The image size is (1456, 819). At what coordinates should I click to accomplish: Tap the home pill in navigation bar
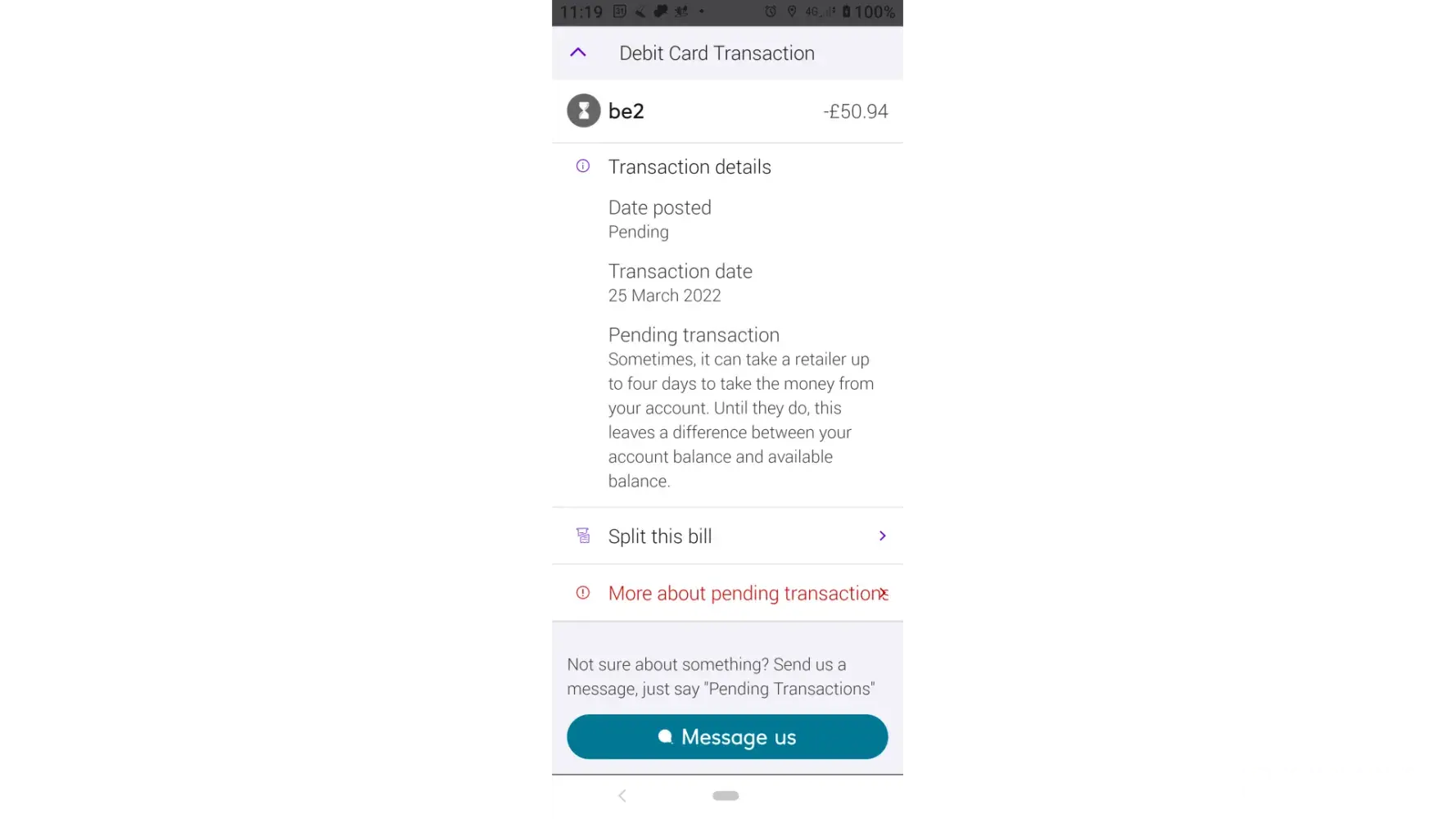point(726,796)
